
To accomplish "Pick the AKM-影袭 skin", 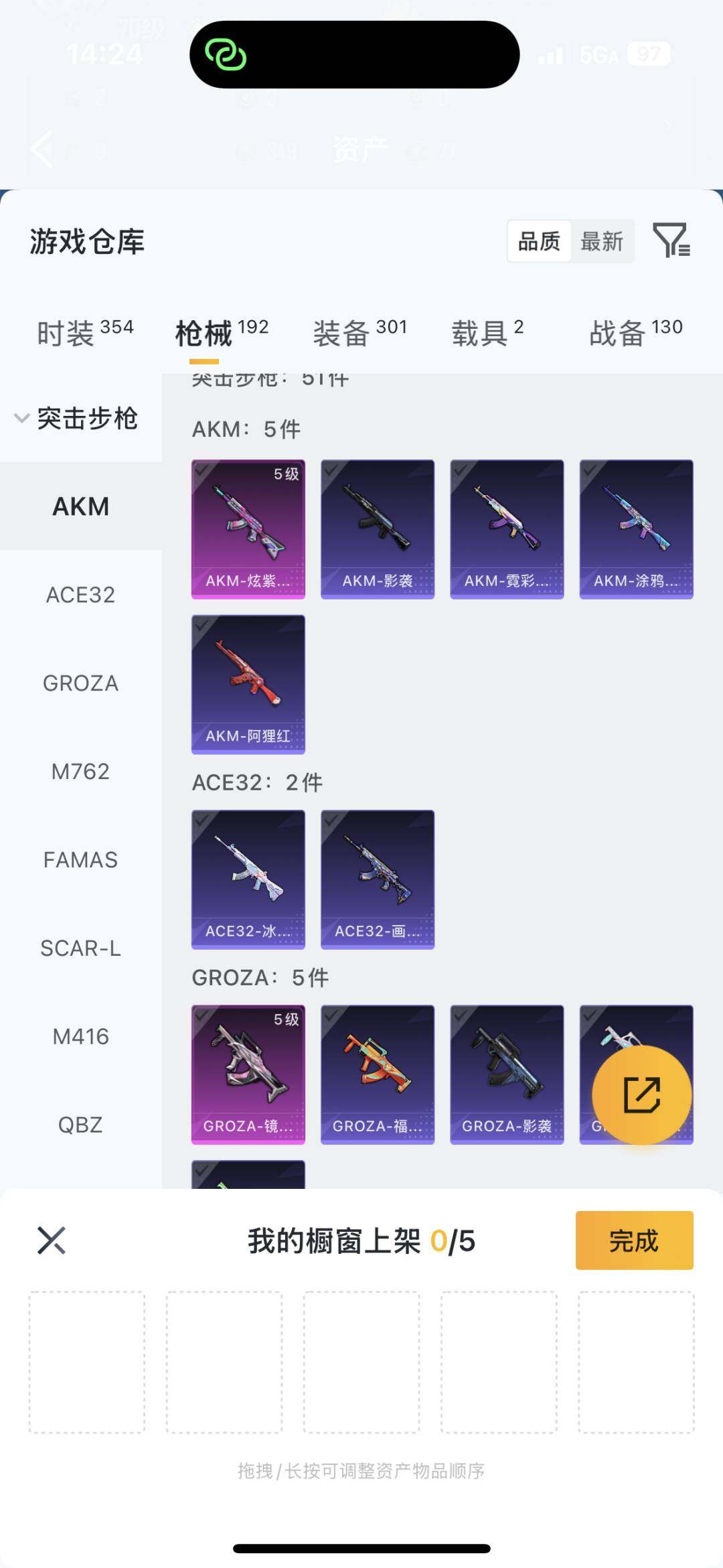I will click(x=378, y=529).
